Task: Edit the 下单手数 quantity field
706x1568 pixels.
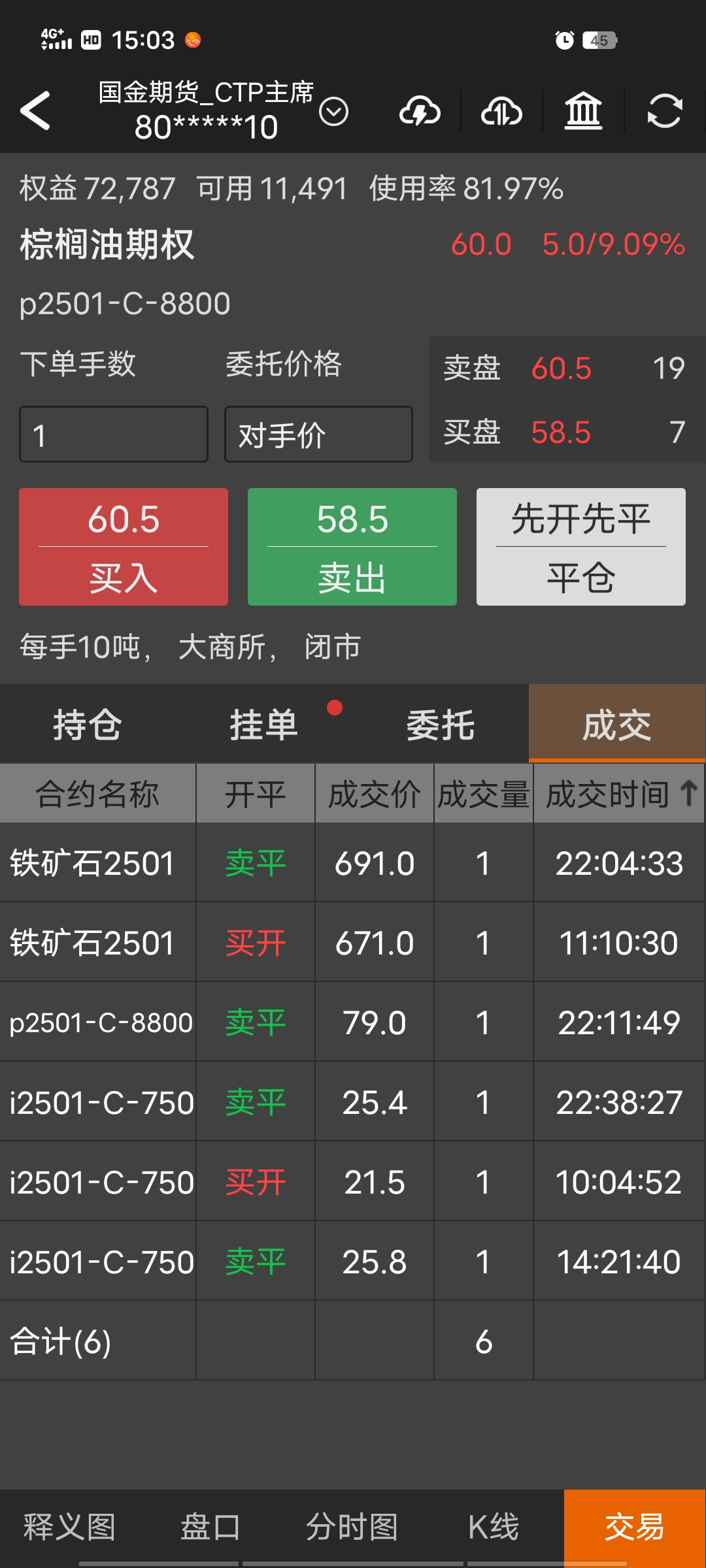Action: [114, 434]
